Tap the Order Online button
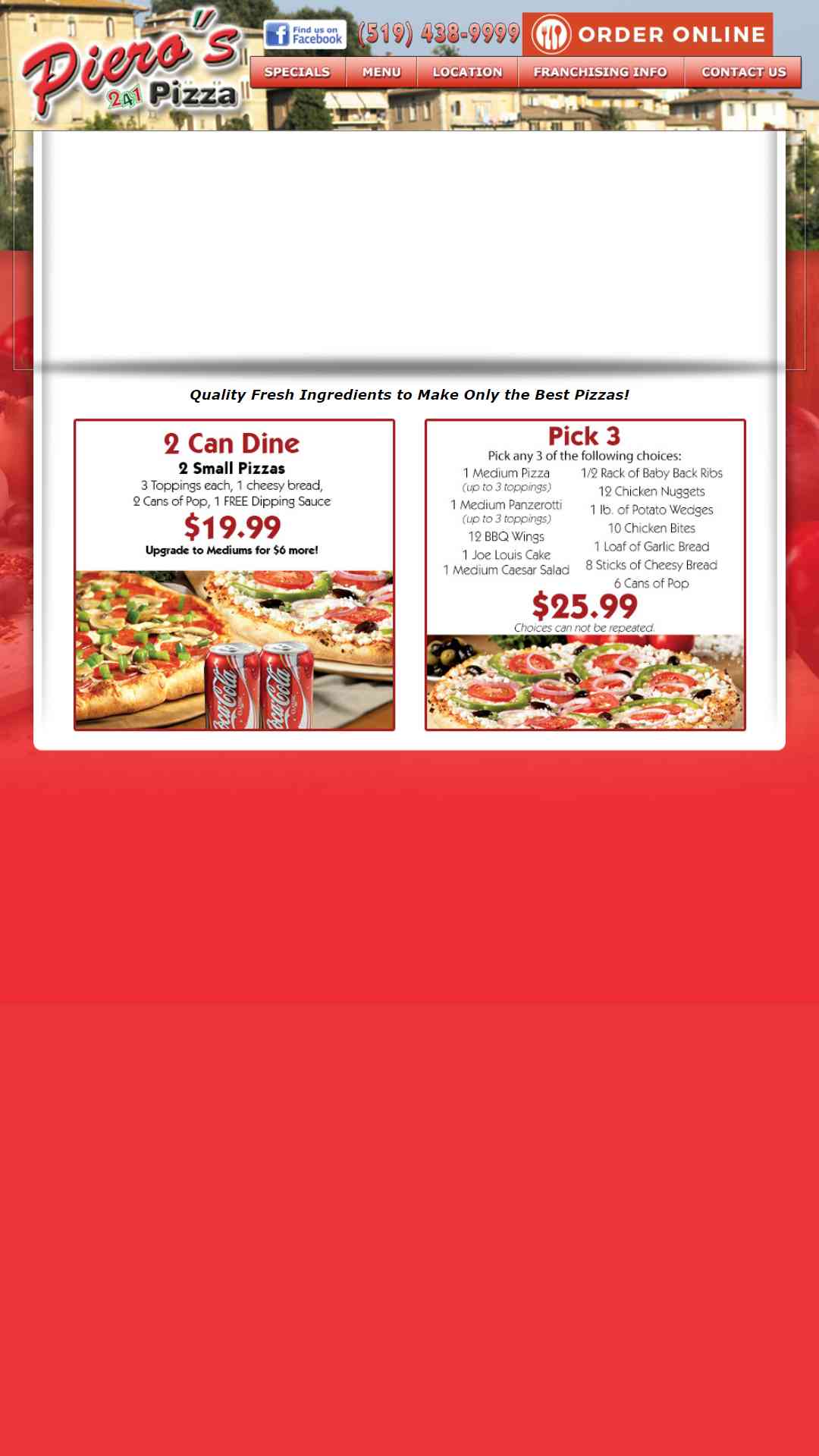This screenshot has height=1456, width=819. tap(648, 34)
